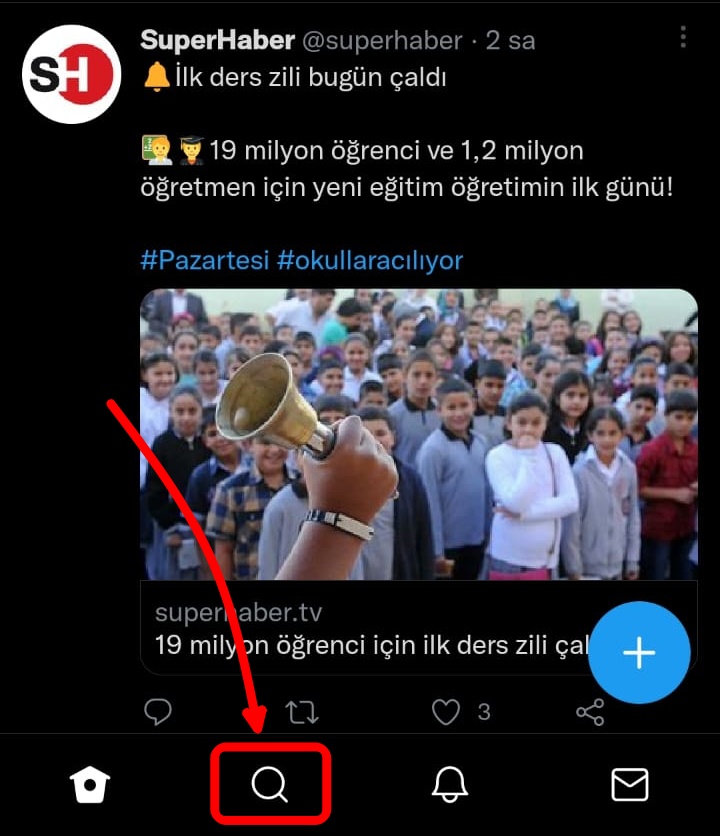Open the Messages envelope tab
This screenshot has height=836, width=720.
click(x=629, y=785)
